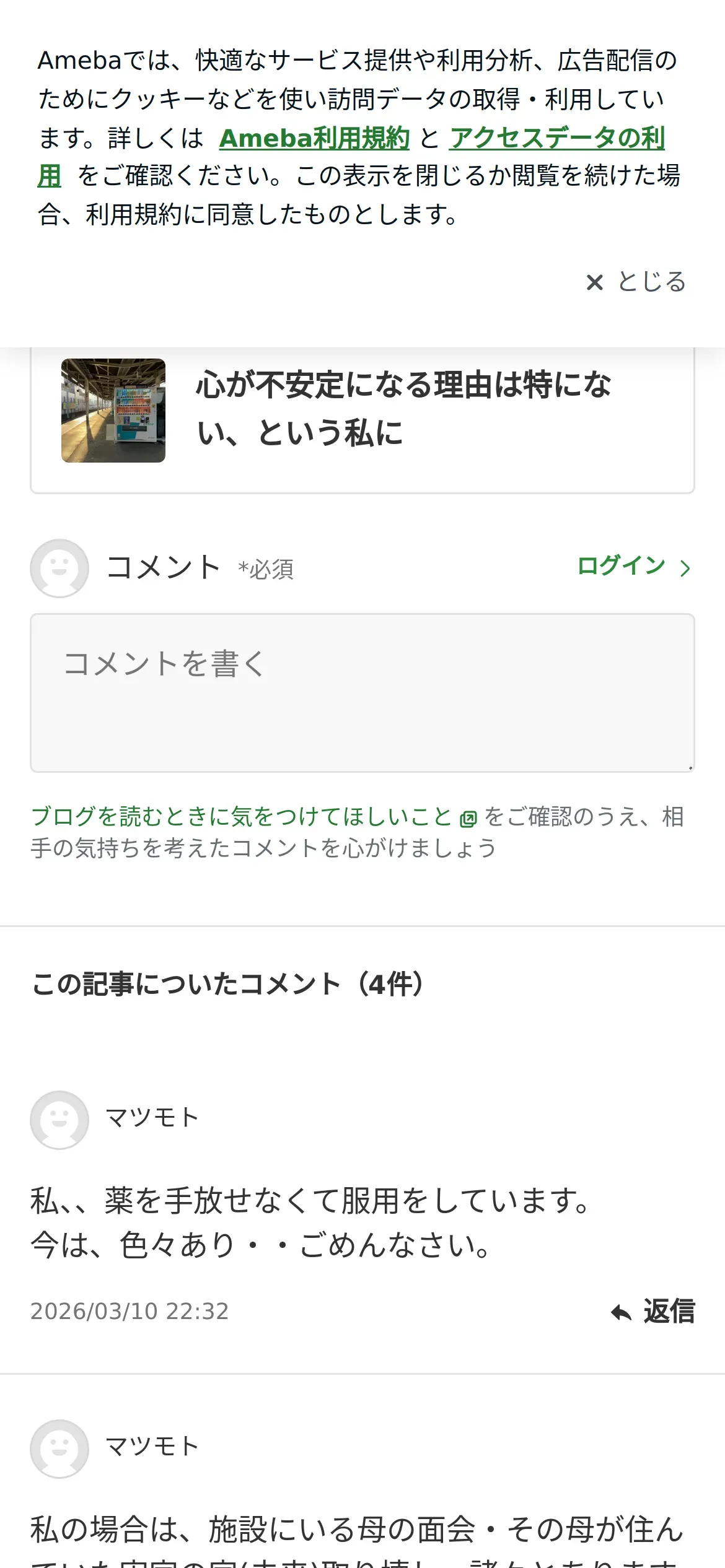Reply to マツモト's 22:32 comment

point(653,1312)
